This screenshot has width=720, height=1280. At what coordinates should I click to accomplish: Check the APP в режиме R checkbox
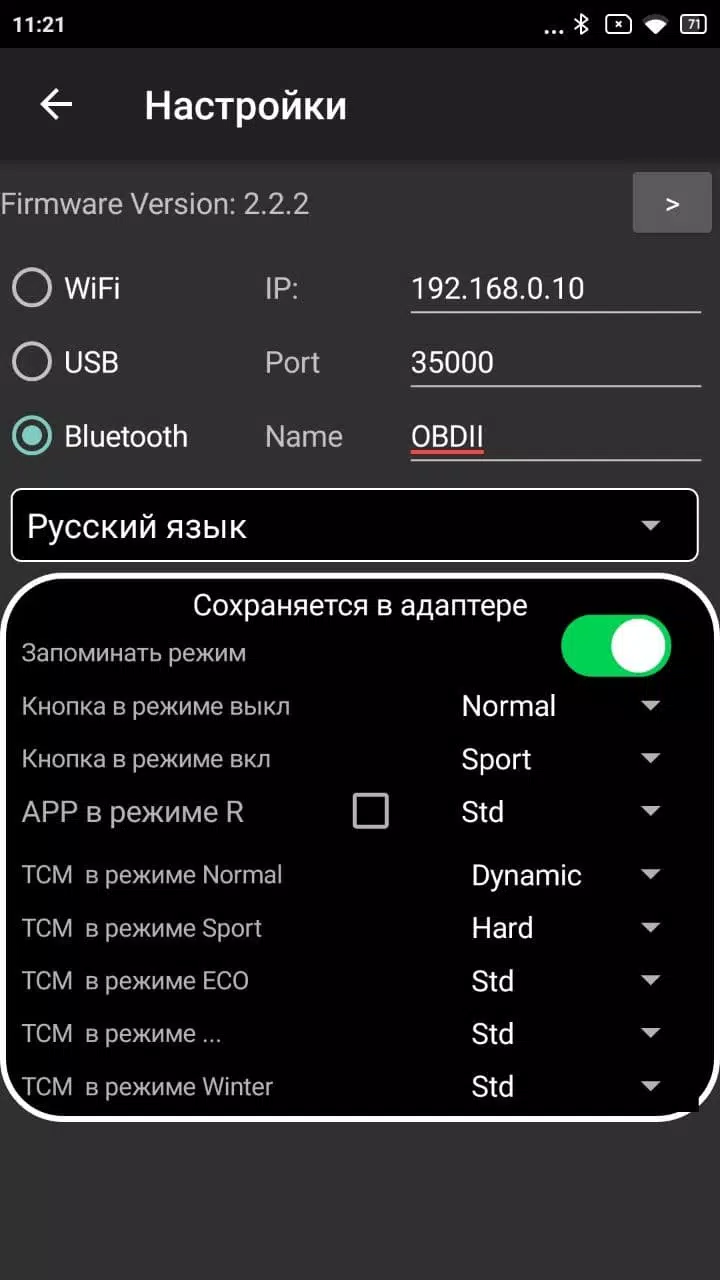pos(371,812)
